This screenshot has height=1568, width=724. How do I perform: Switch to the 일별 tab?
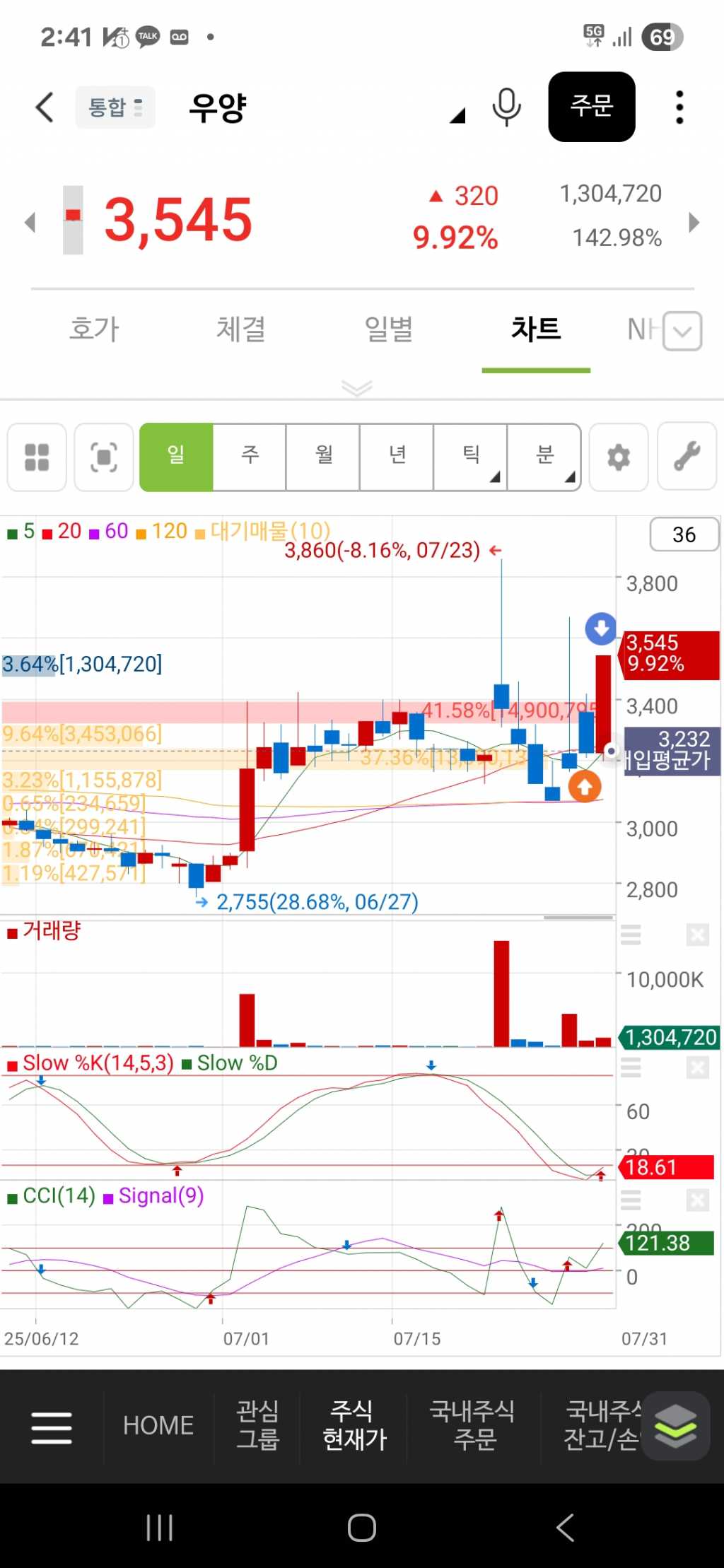tap(388, 329)
